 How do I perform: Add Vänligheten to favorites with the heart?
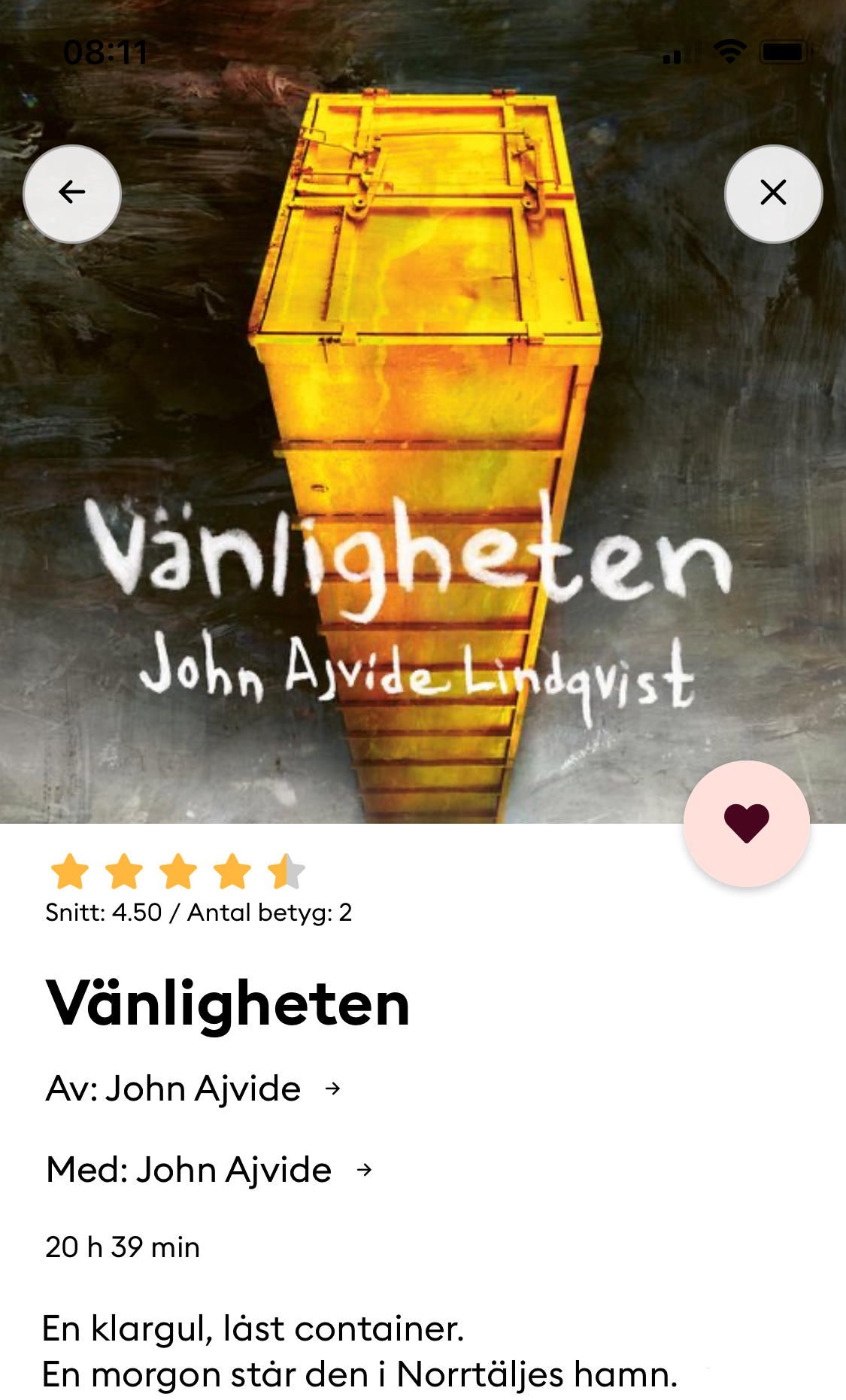(x=746, y=823)
